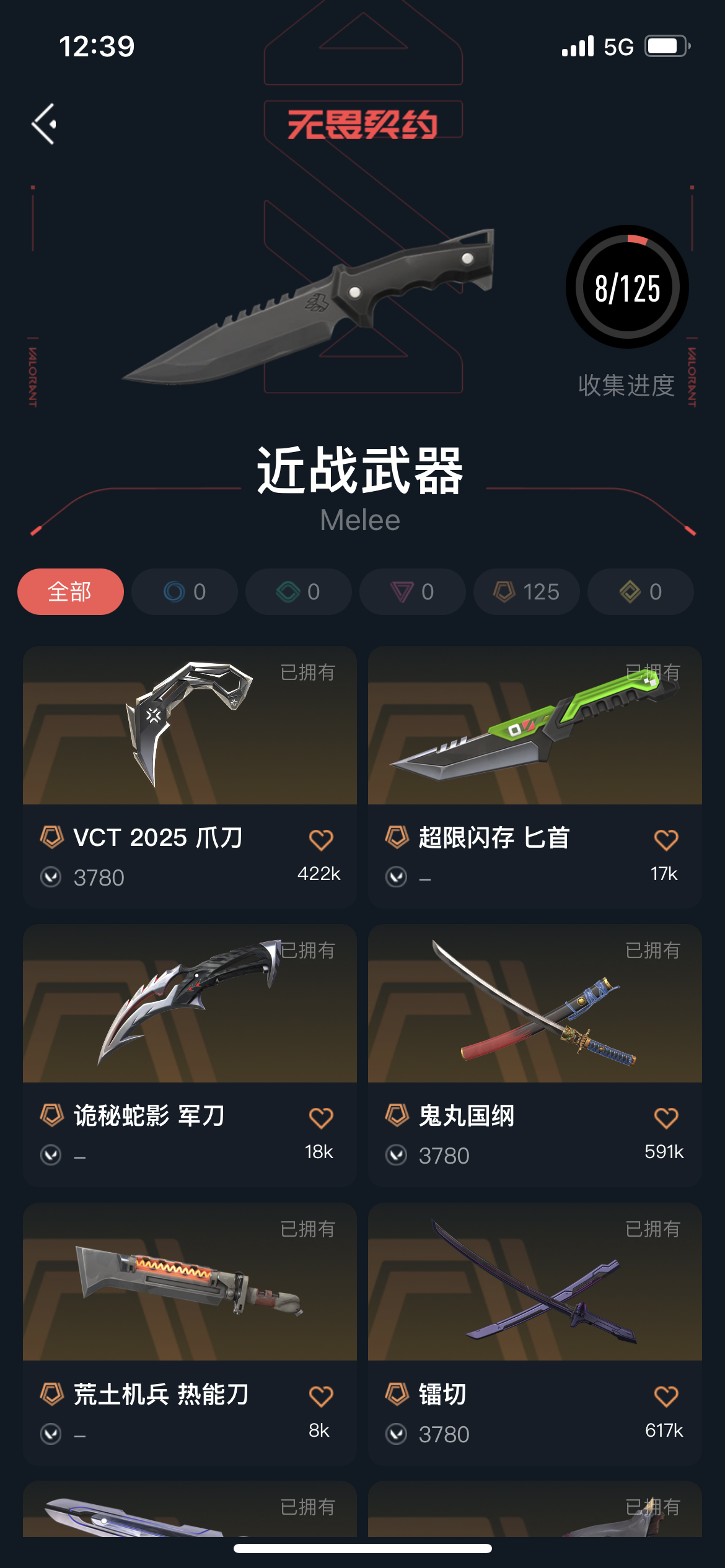
Task: Like the 镭切 skin
Action: [x=666, y=1396]
